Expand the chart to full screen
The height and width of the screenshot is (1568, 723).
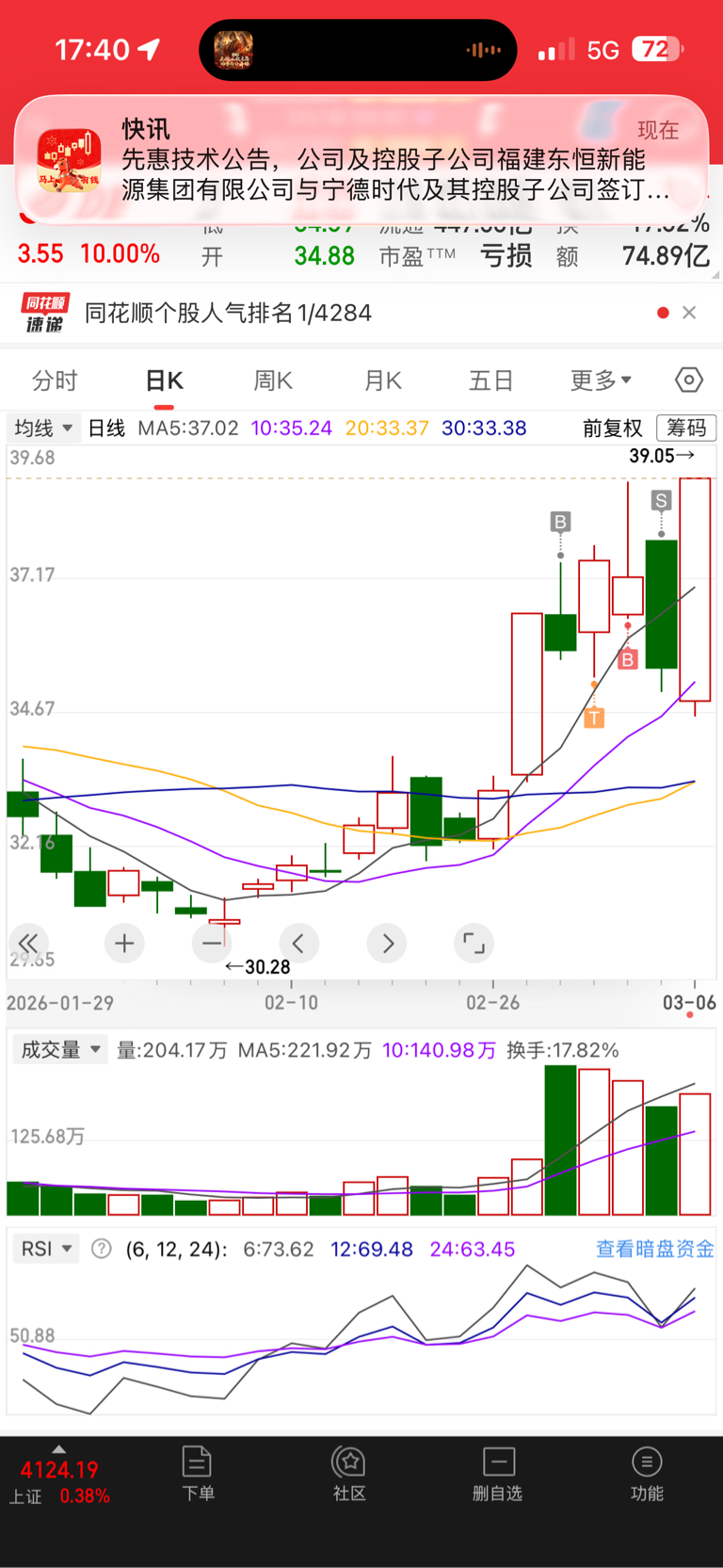pos(474,943)
